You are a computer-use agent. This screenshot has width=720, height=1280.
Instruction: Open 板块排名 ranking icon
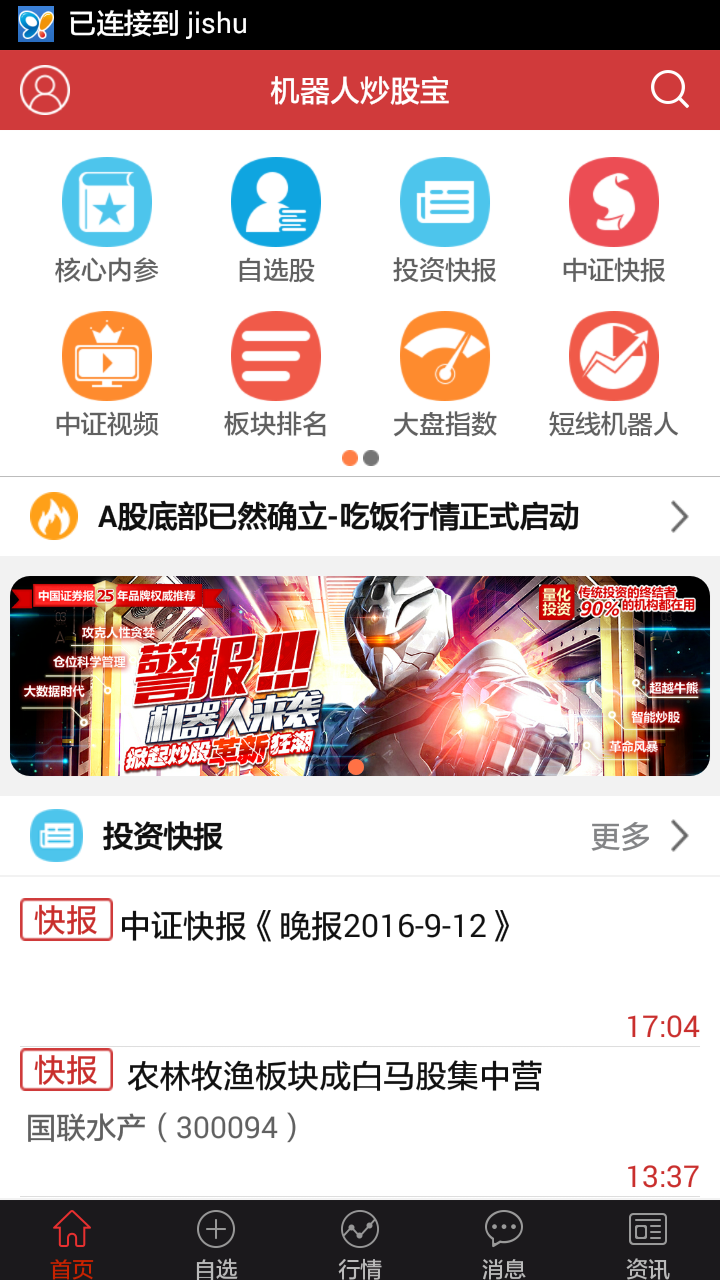tap(276, 355)
